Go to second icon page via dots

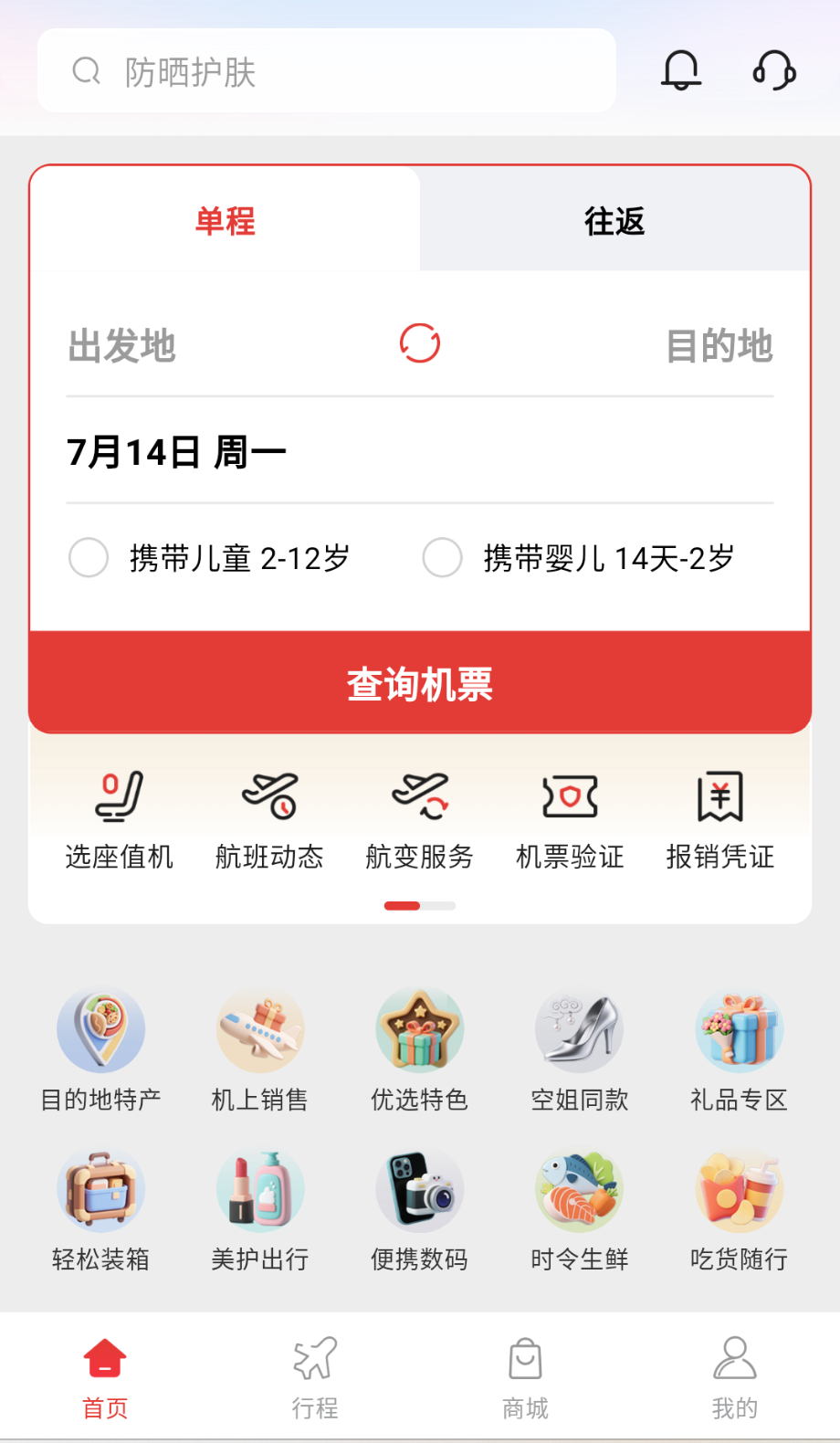click(438, 905)
